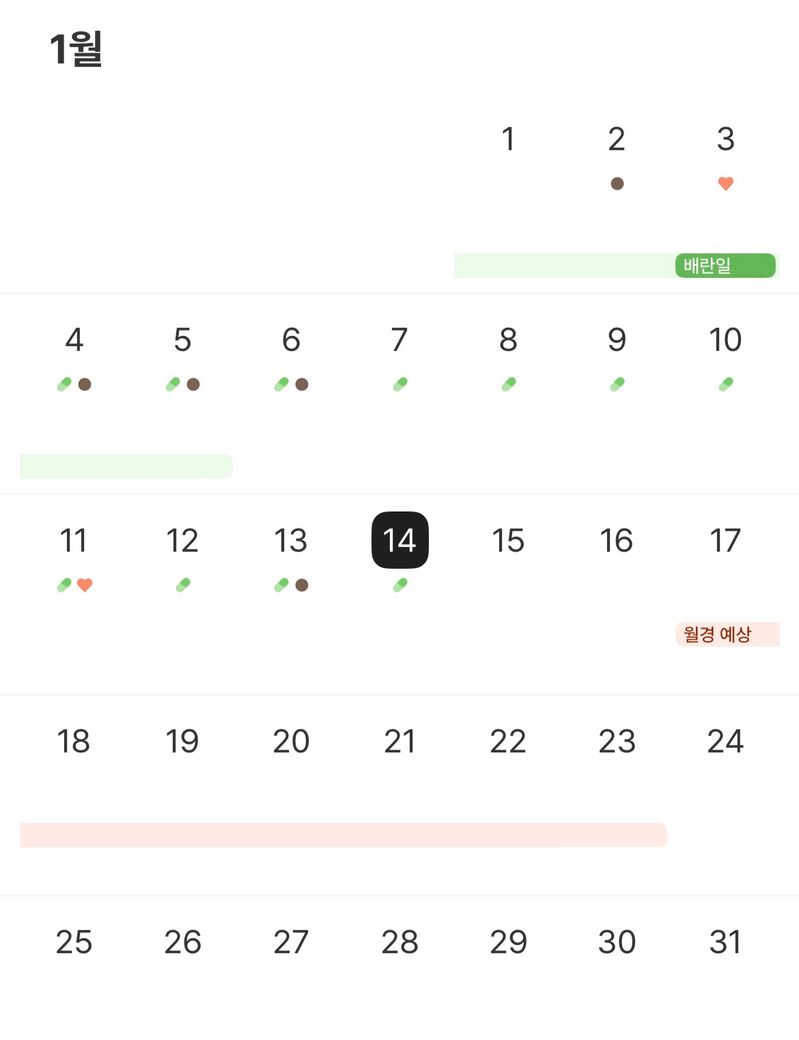Choose January 4 on the calendar
This screenshot has width=799, height=1040.
(x=74, y=341)
